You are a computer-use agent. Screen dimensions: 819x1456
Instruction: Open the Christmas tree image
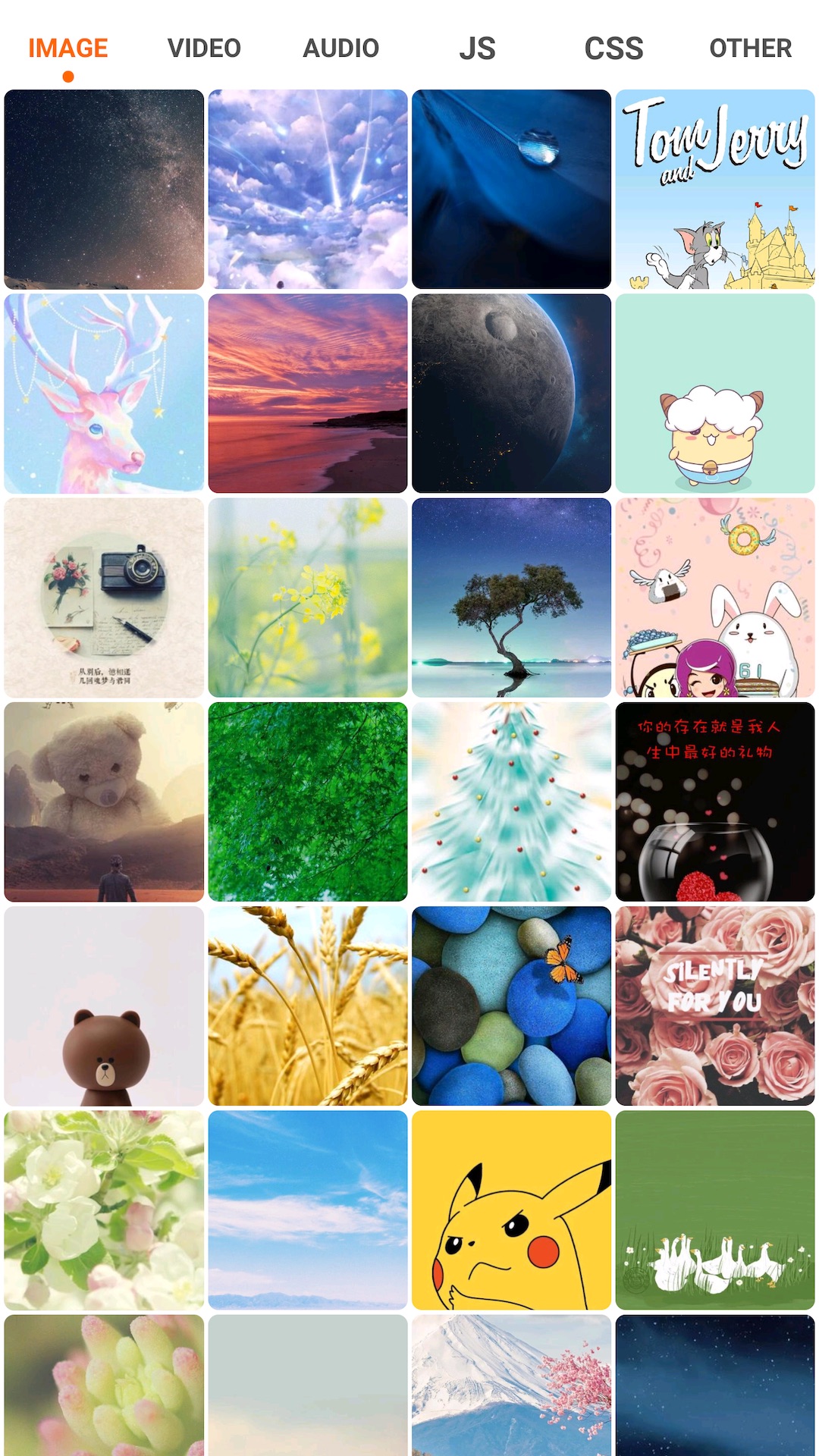(511, 802)
